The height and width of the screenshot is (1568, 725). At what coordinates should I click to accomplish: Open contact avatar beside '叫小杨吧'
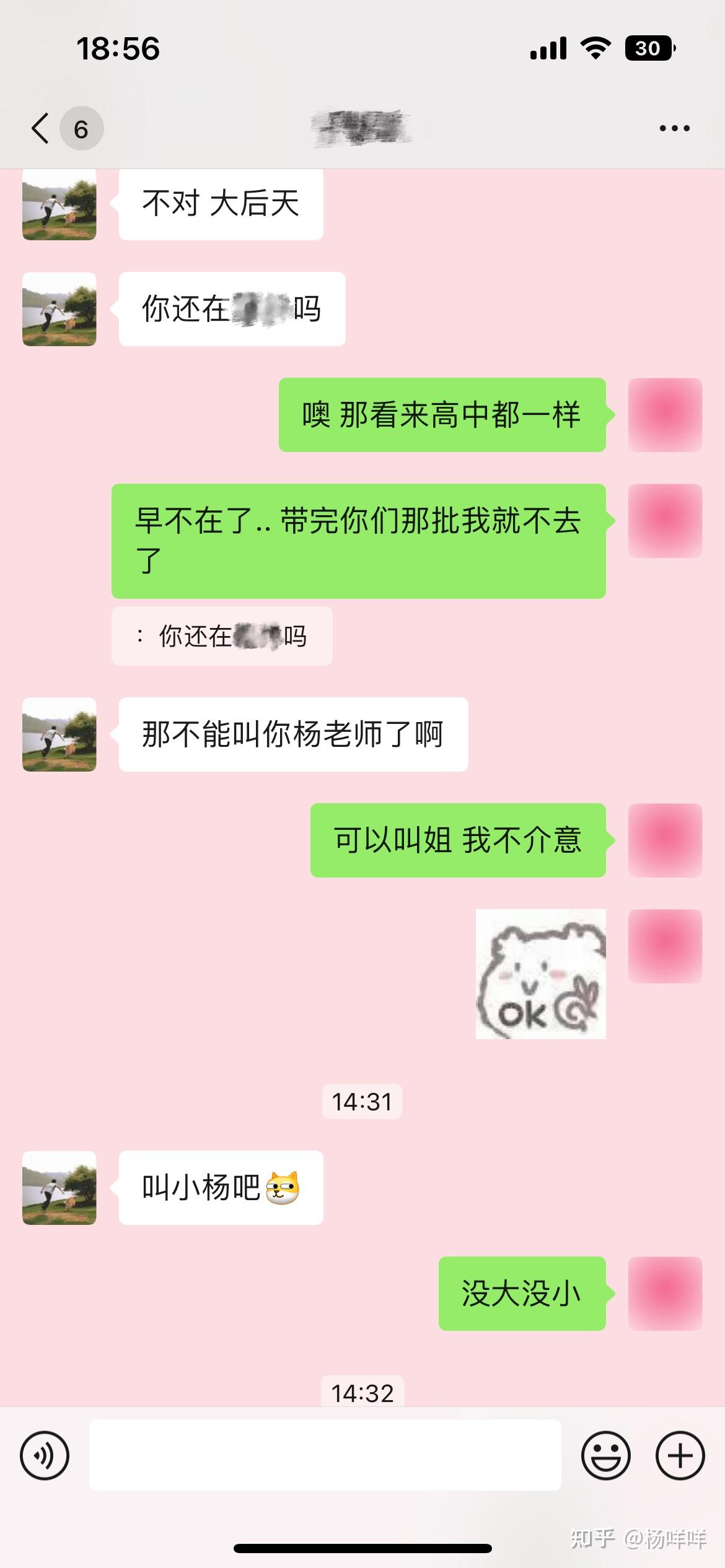59,1188
